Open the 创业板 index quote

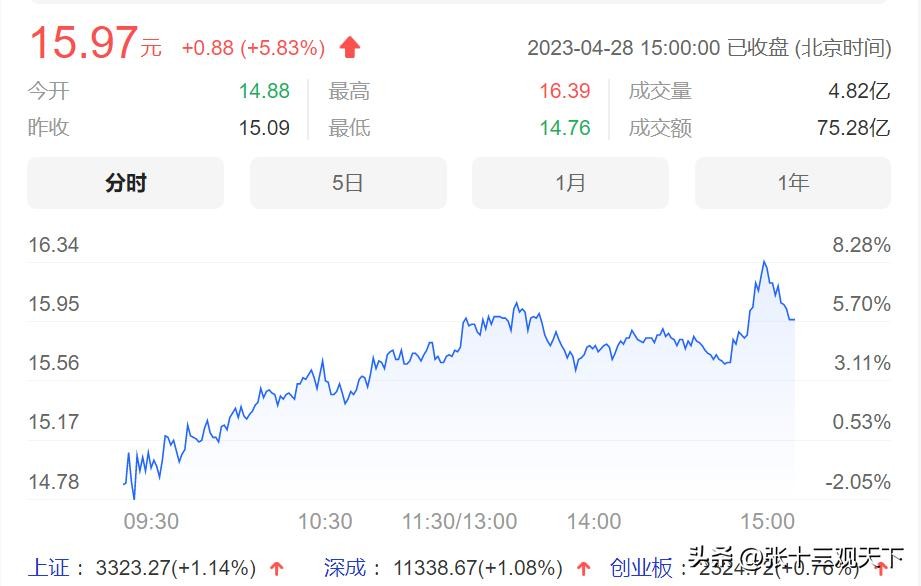pyautogui.click(x=643, y=568)
